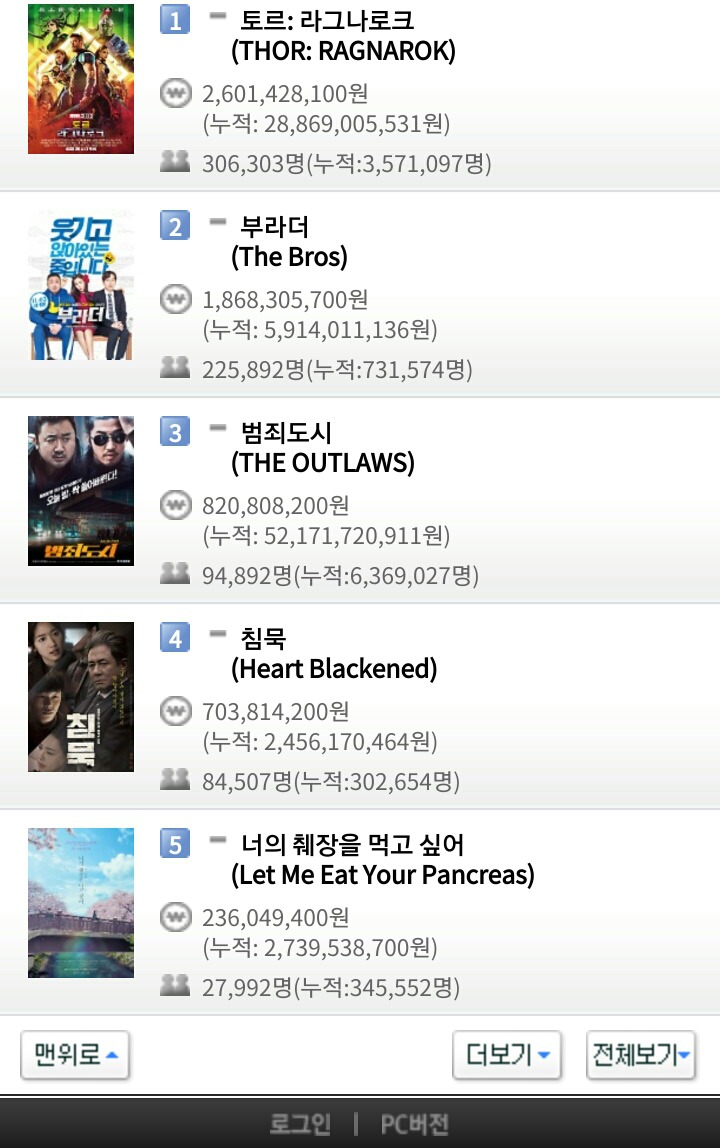
Task: Tap the 범죄도시 poster thumbnail
Action: pos(80,491)
